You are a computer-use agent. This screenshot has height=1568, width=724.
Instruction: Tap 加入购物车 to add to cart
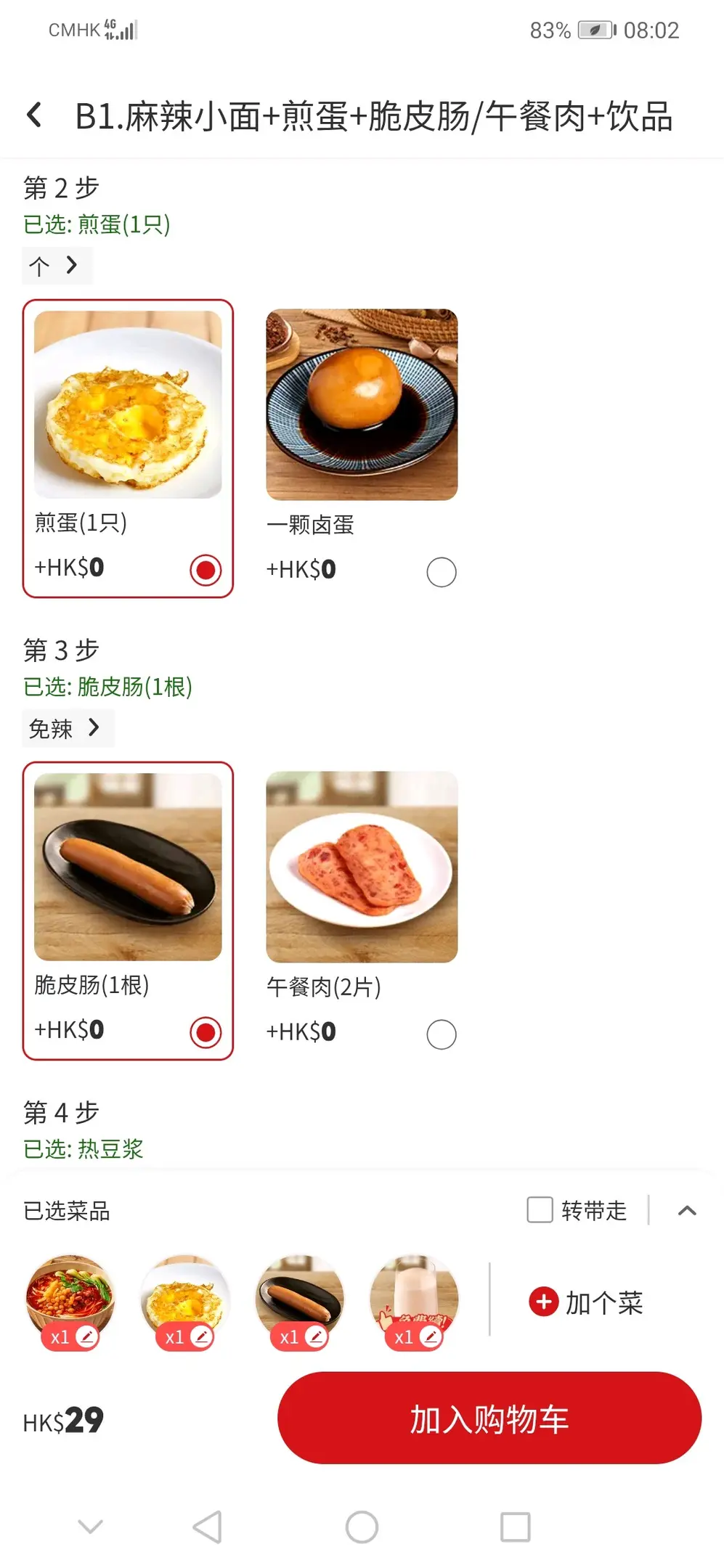(489, 1418)
